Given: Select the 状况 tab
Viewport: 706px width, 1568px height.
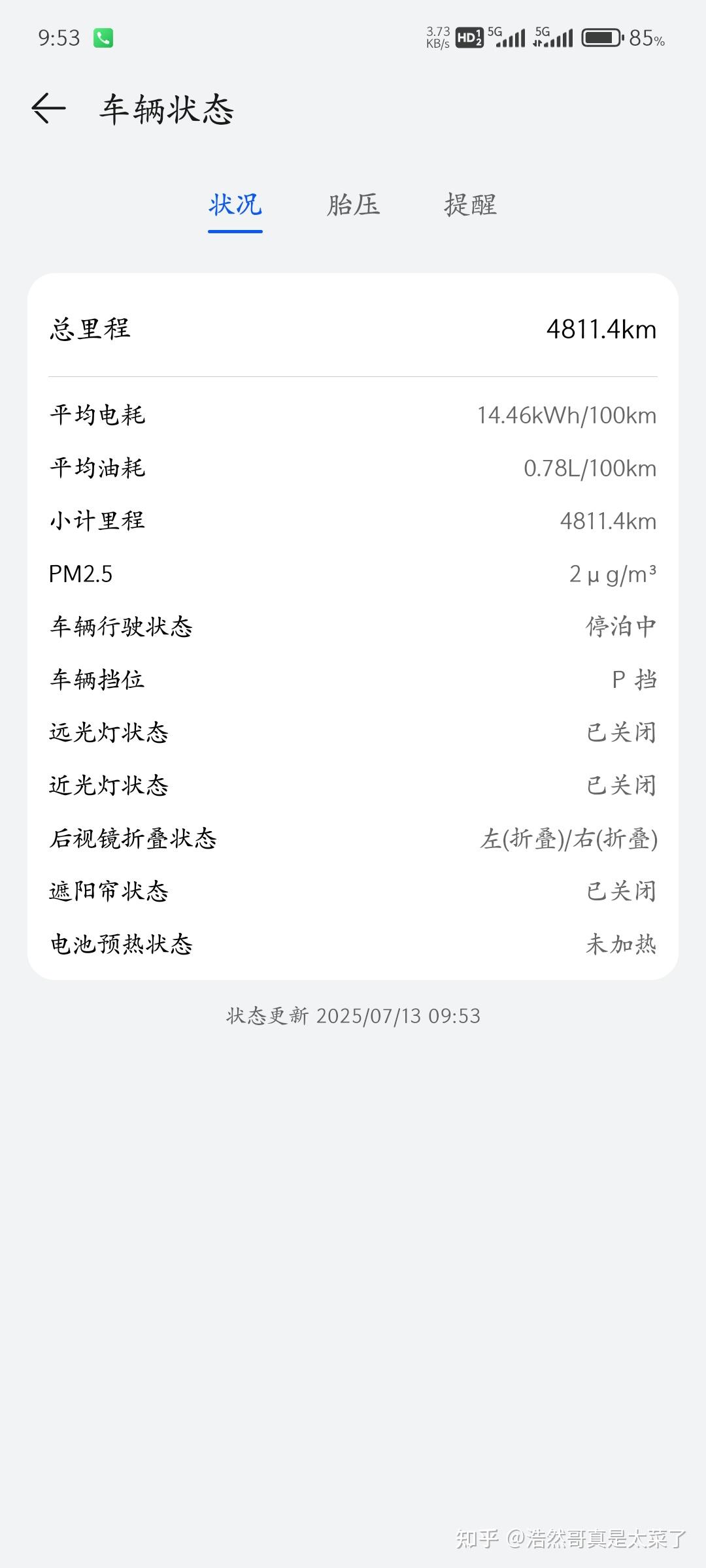Looking at the screenshot, I should pos(235,205).
